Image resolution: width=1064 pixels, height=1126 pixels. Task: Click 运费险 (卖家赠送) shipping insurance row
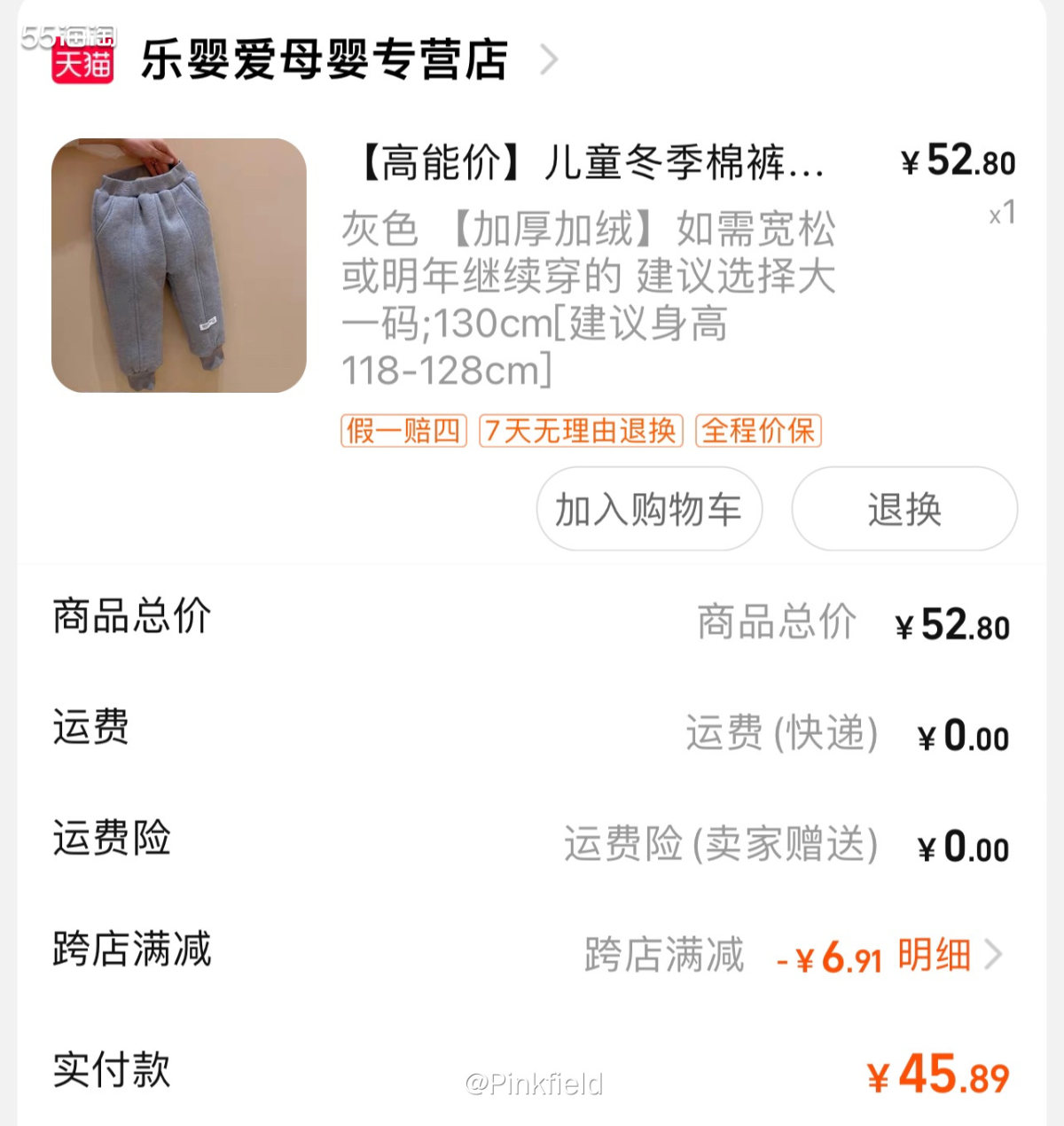point(720,845)
